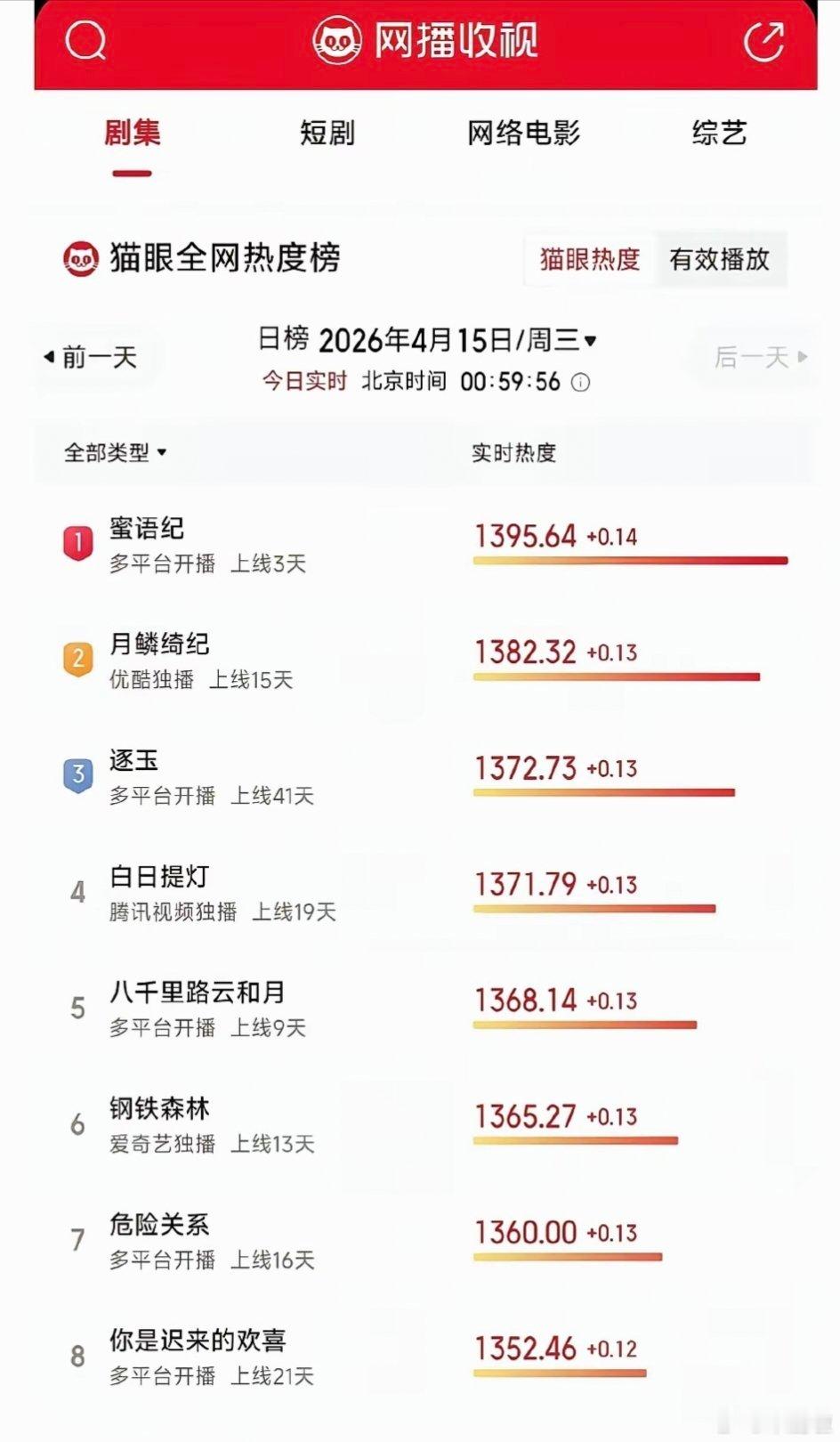840x1442 pixels.
Task: Expand the 全部类型 filter dropdown
Action: tap(112, 452)
